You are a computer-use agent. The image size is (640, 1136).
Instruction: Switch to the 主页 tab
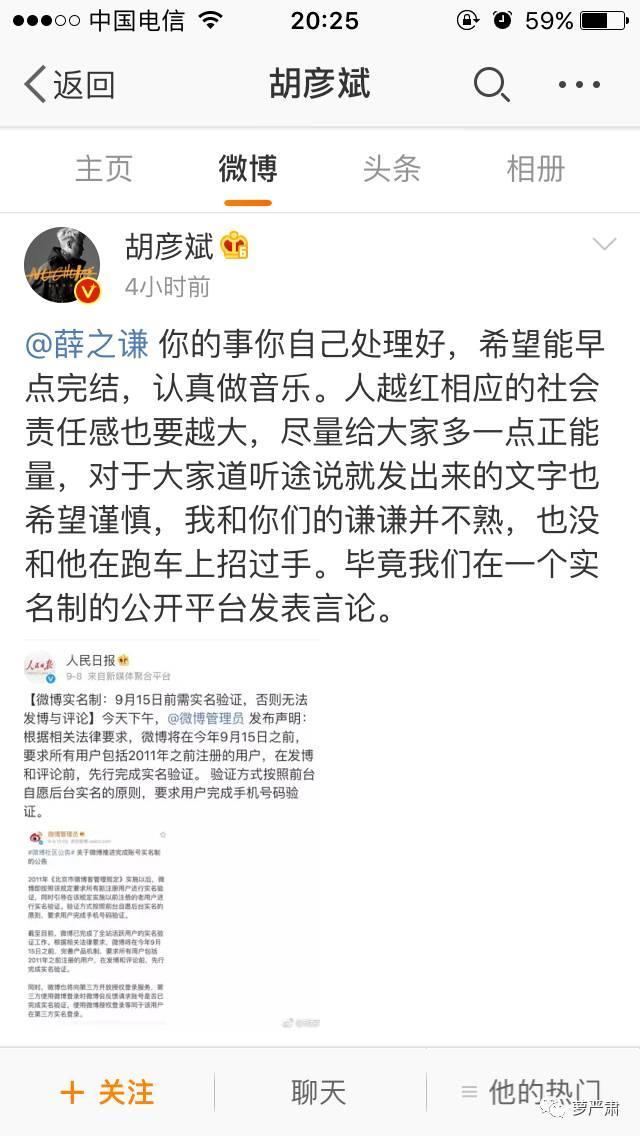point(104,169)
